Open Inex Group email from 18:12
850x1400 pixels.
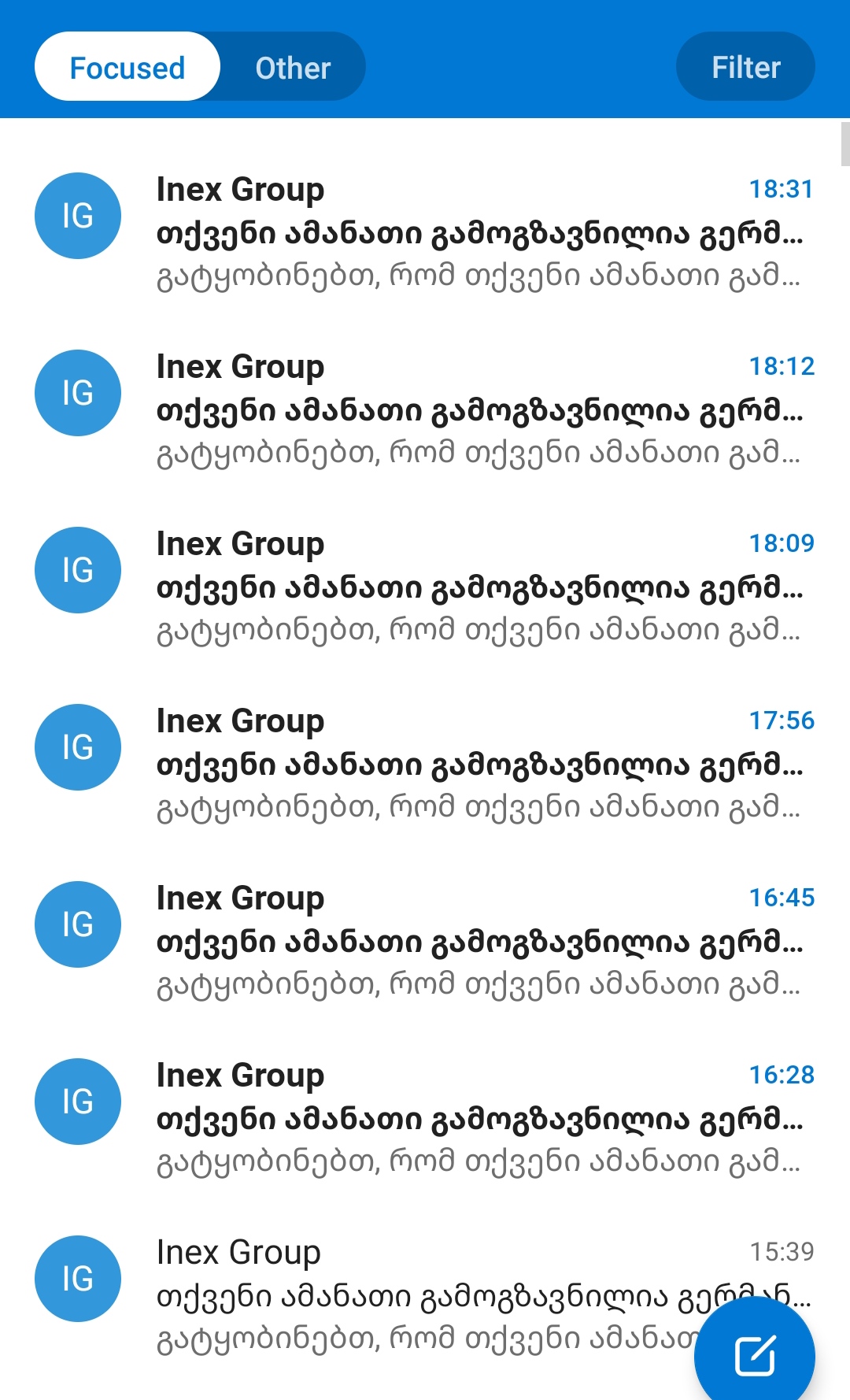point(472,410)
